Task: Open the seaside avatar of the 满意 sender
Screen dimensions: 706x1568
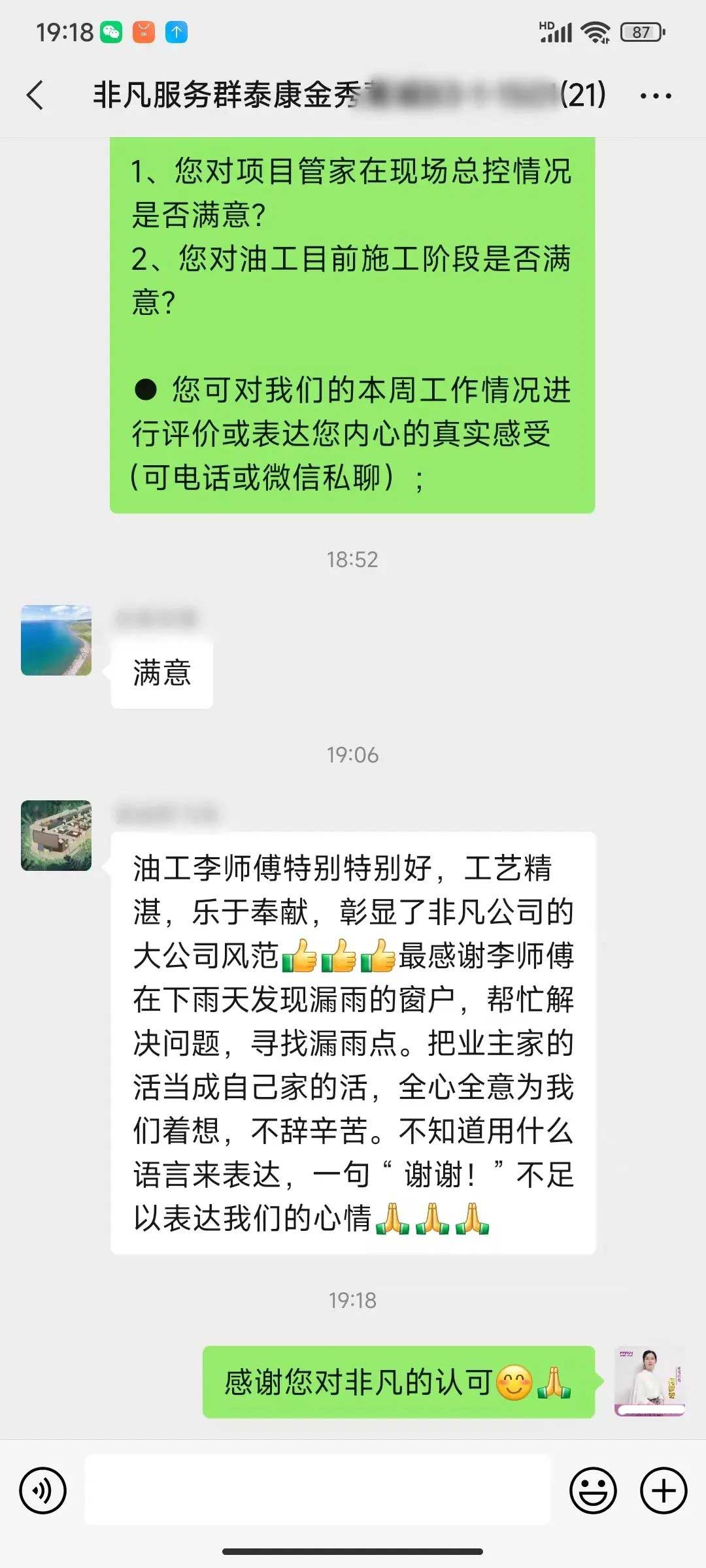Action: 56,640
